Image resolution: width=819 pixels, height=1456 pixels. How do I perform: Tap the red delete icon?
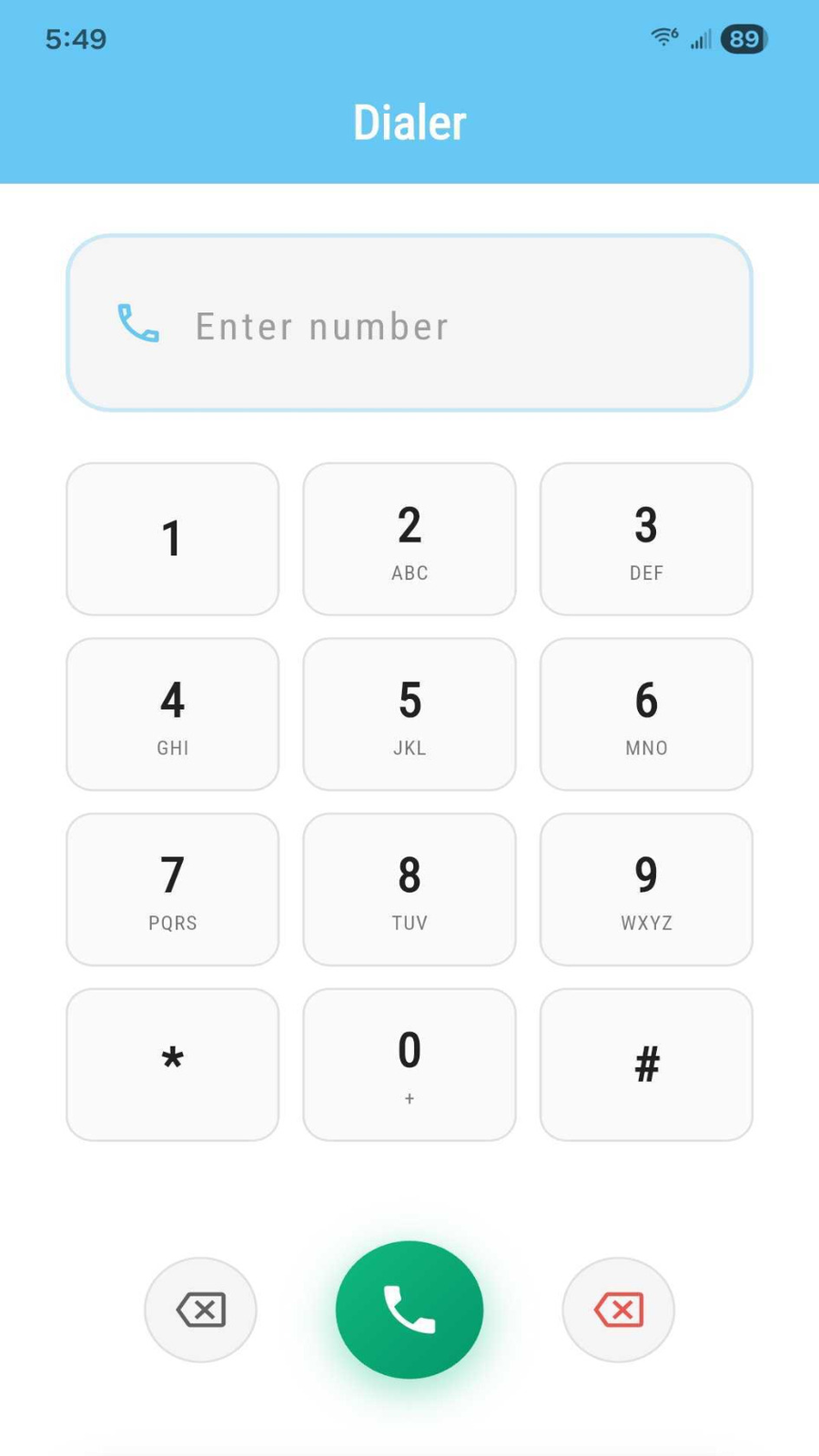click(x=619, y=1309)
